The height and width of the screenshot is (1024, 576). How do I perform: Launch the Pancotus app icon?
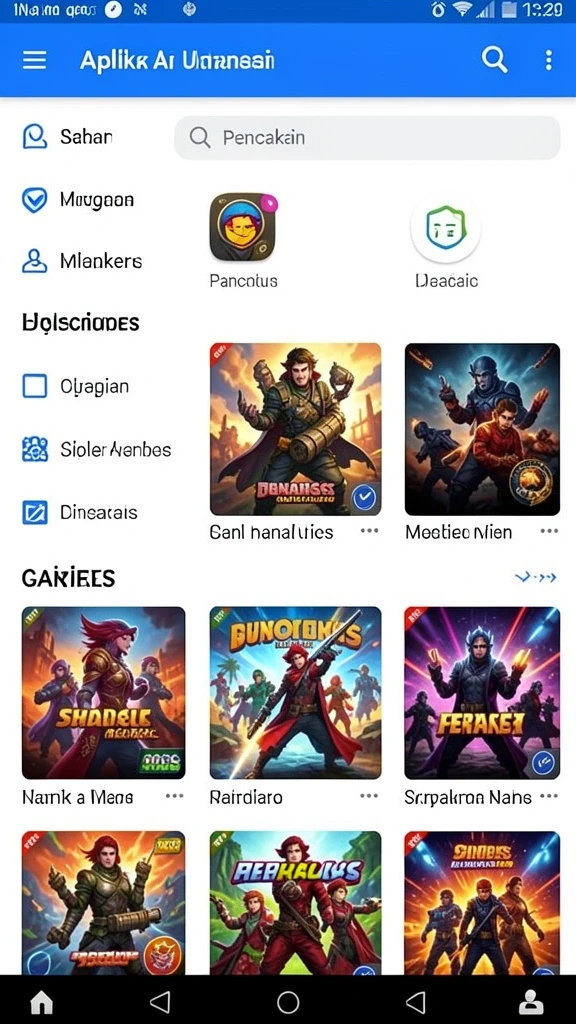[x=243, y=228]
